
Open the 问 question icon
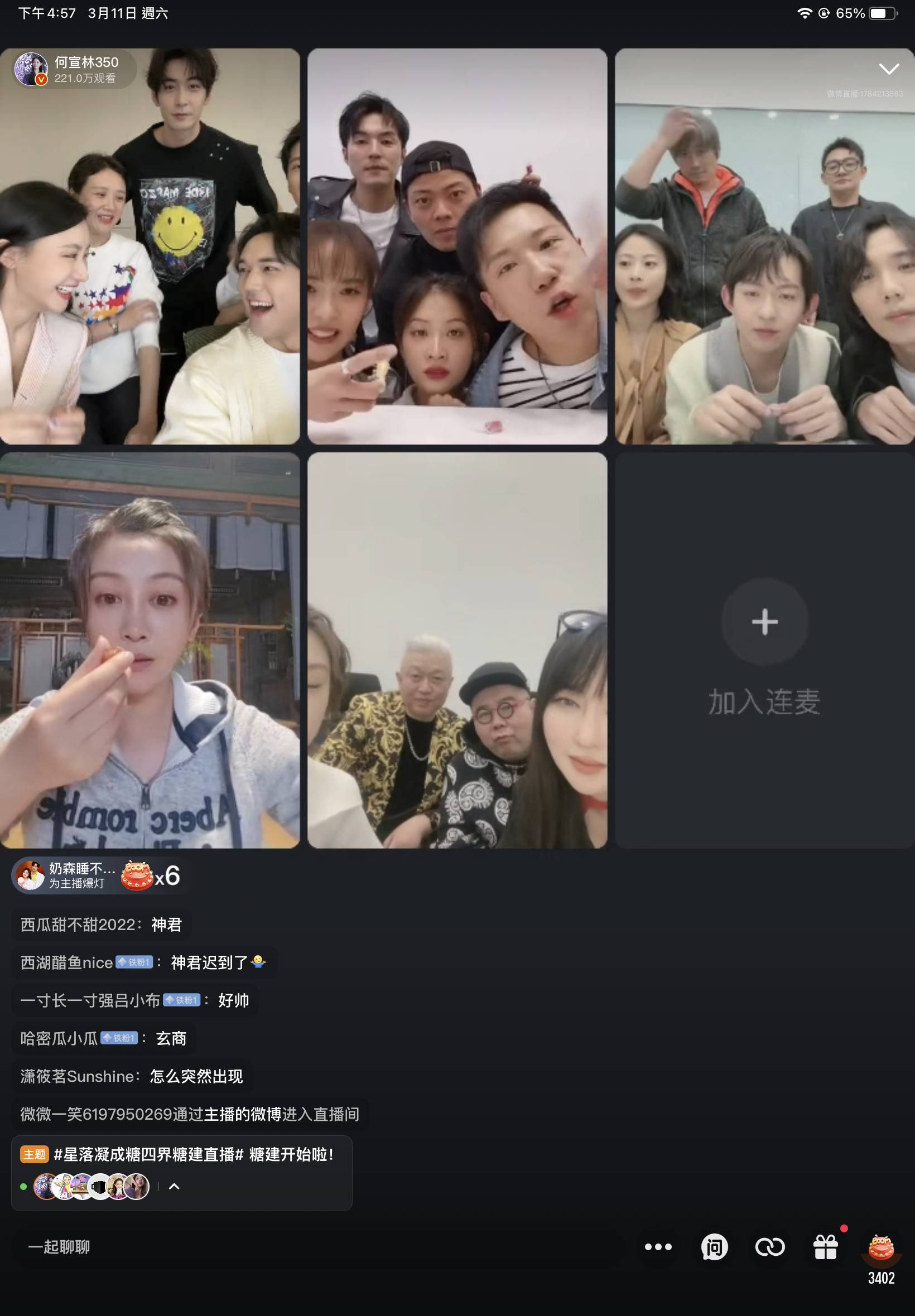point(714,1247)
